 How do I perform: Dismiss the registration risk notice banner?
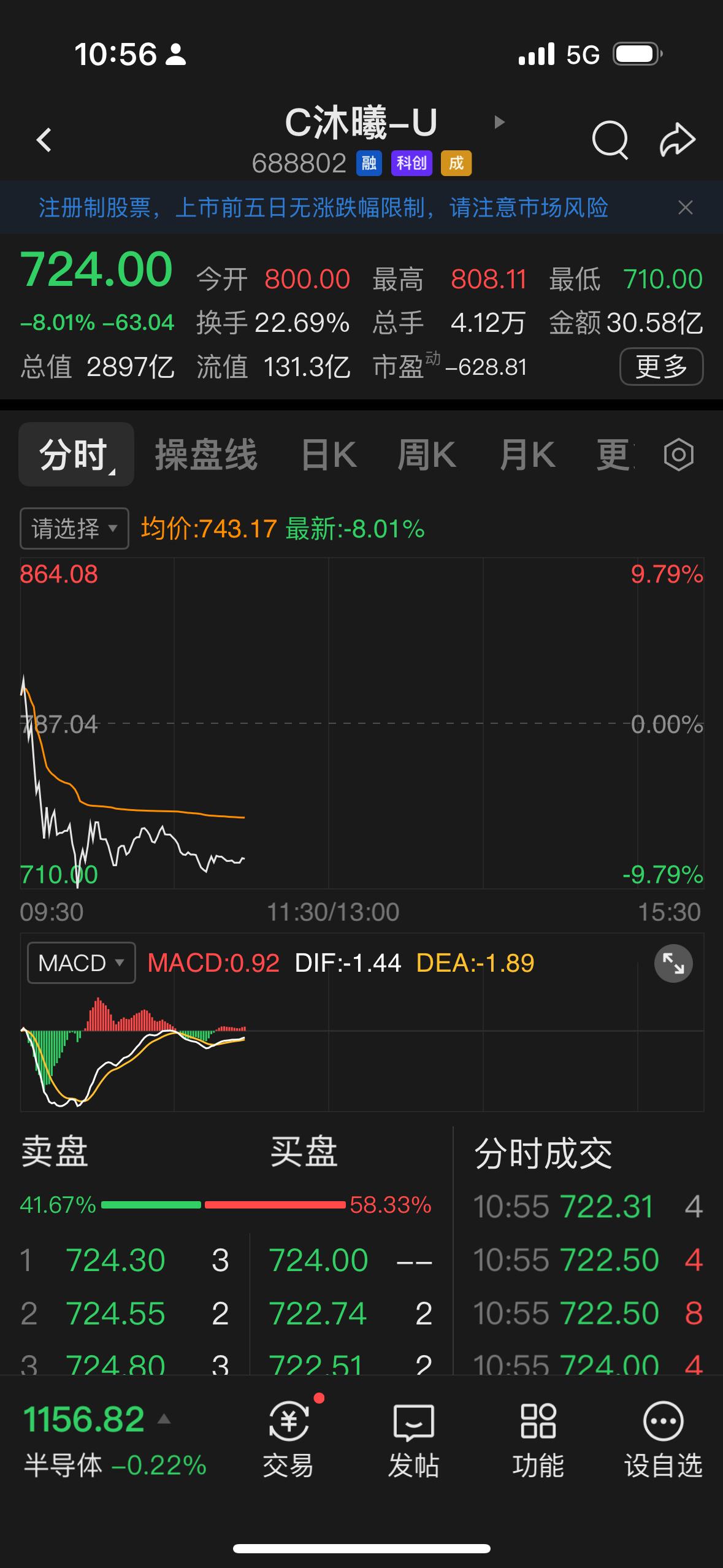pos(687,209)
